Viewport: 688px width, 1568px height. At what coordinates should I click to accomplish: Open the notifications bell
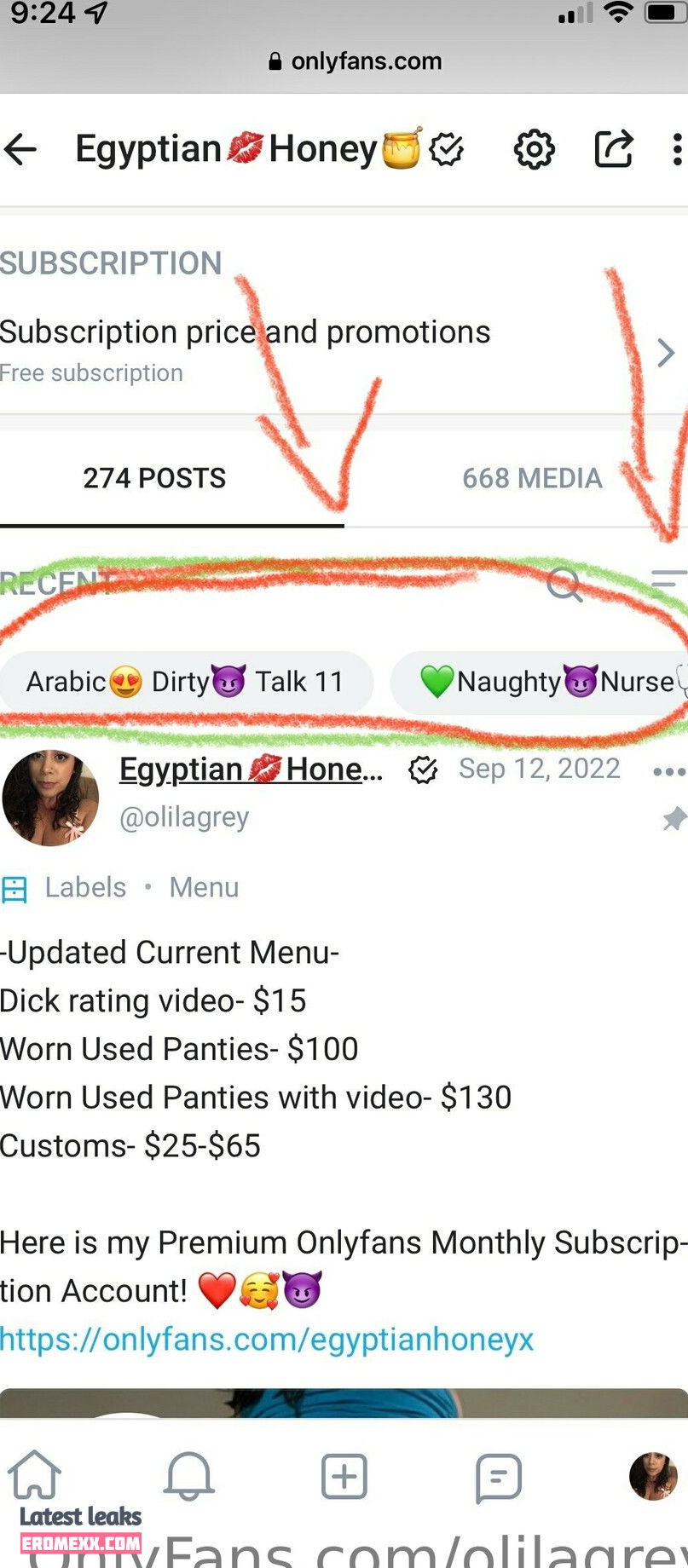[x=188, y=1475]
